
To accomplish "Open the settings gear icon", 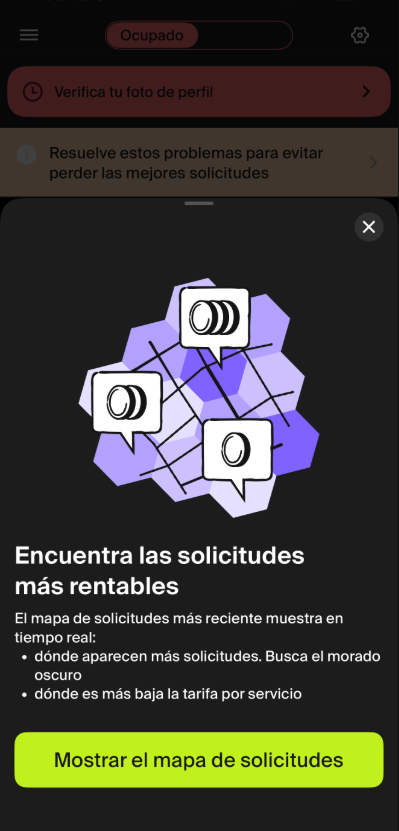I will coord(360,36).
